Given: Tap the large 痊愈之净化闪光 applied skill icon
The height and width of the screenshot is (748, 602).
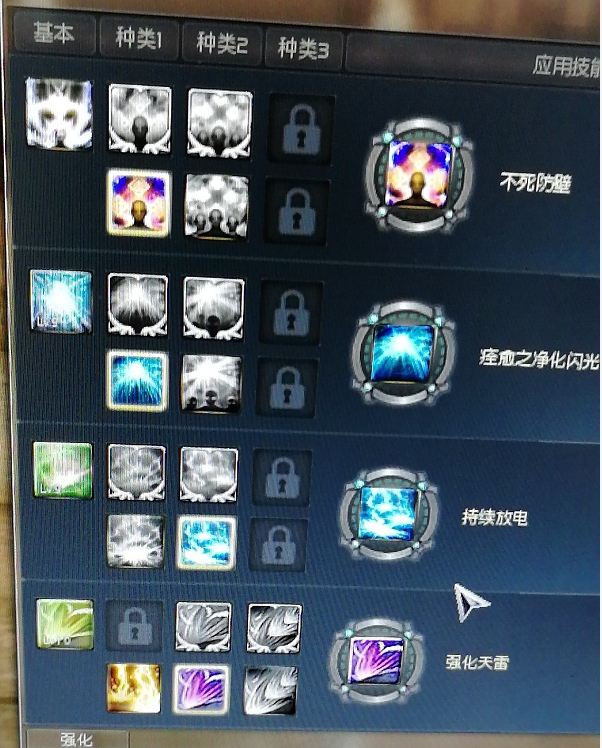Looking at the screenshot, I should tap(403, 350).
